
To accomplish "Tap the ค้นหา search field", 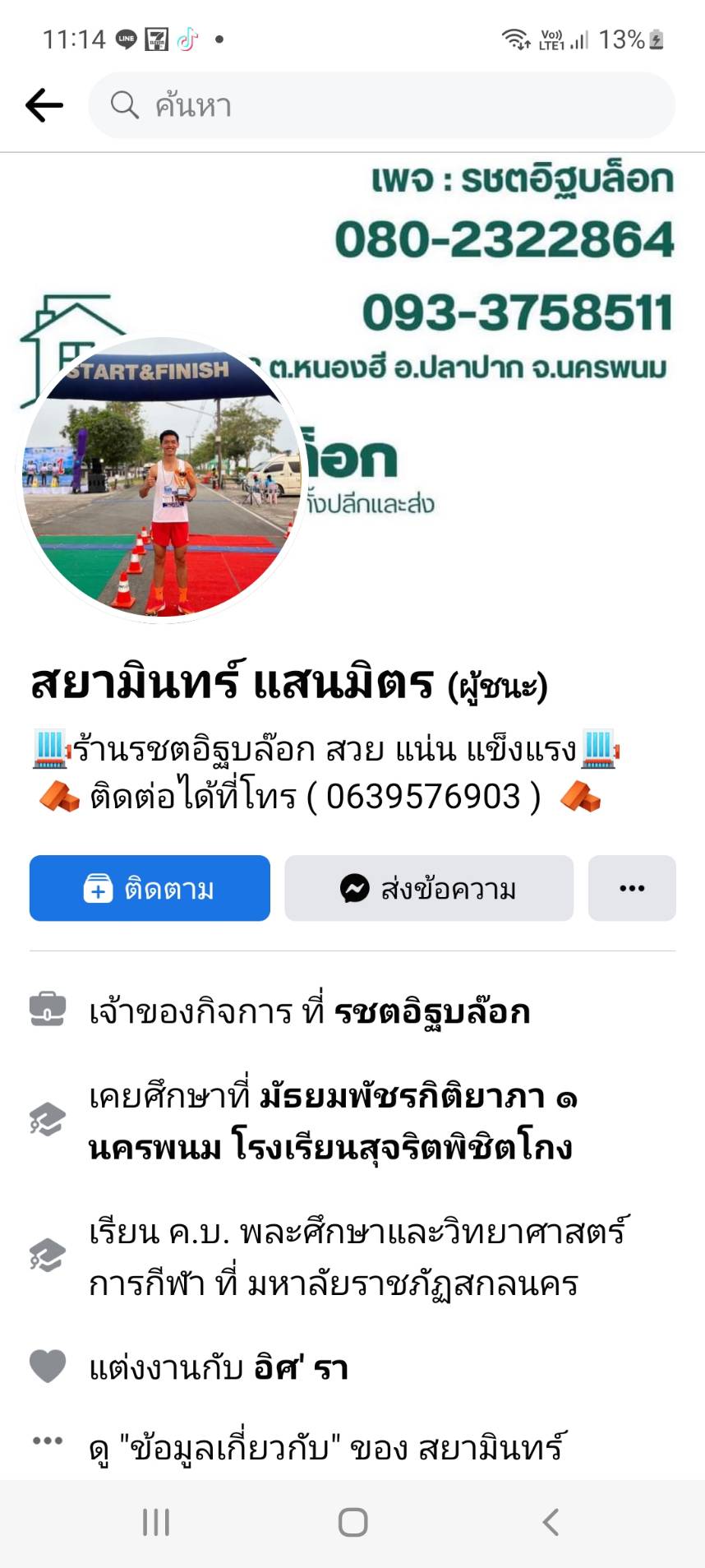I will [x=381, y=105].
